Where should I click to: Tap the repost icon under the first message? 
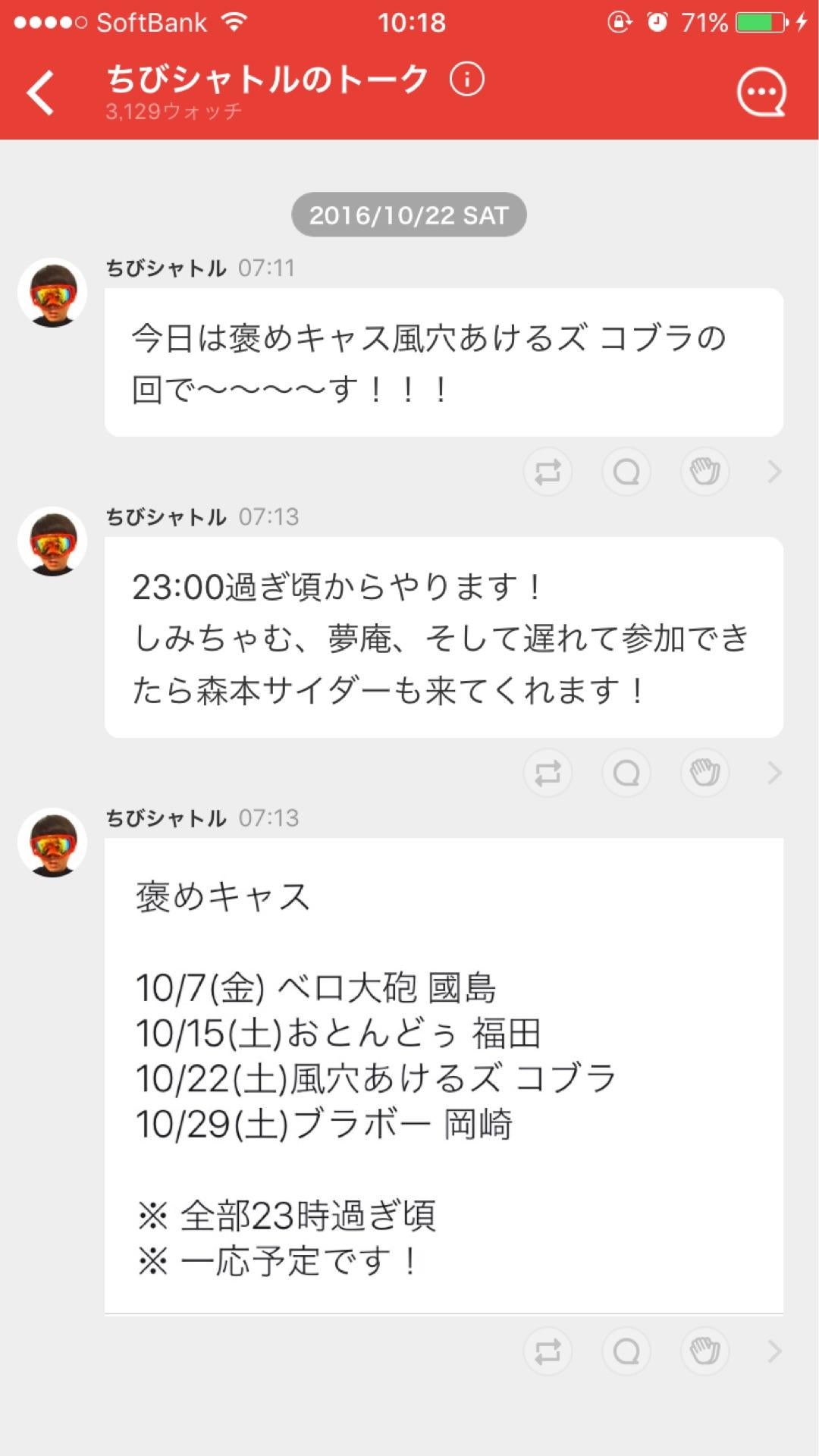(x=548, y=472)
